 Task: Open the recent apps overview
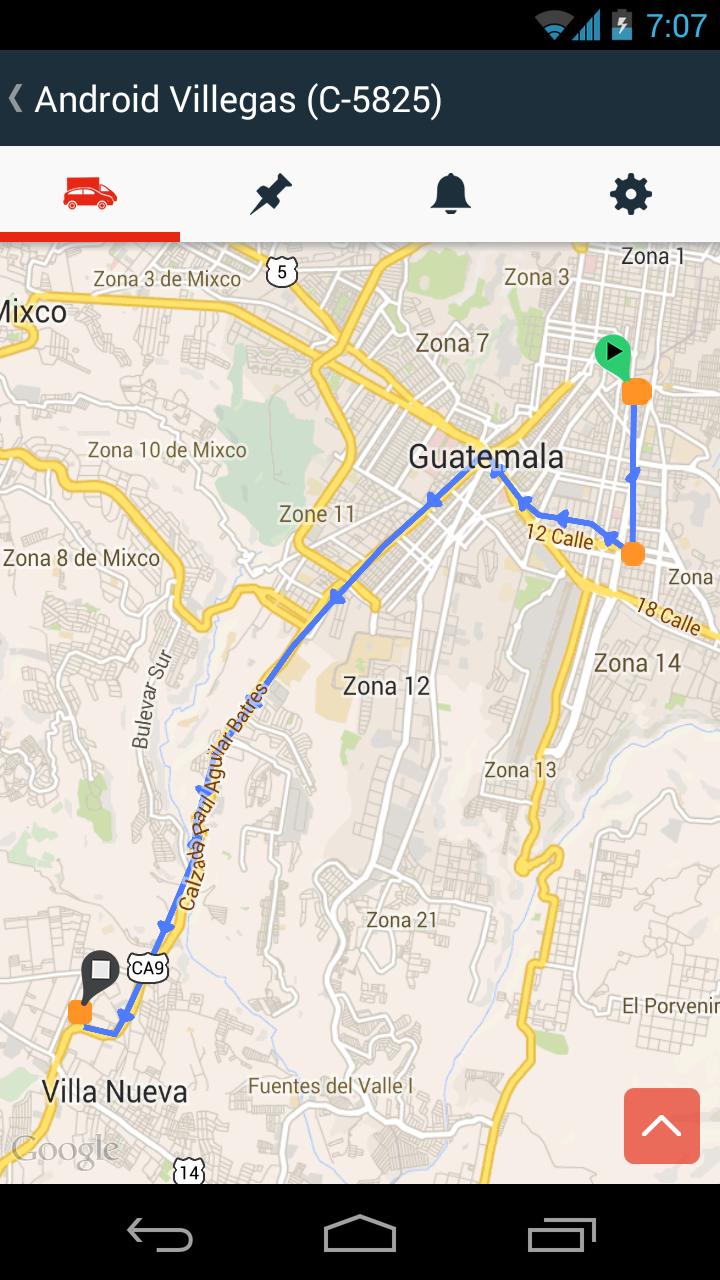click(562, 1234)
